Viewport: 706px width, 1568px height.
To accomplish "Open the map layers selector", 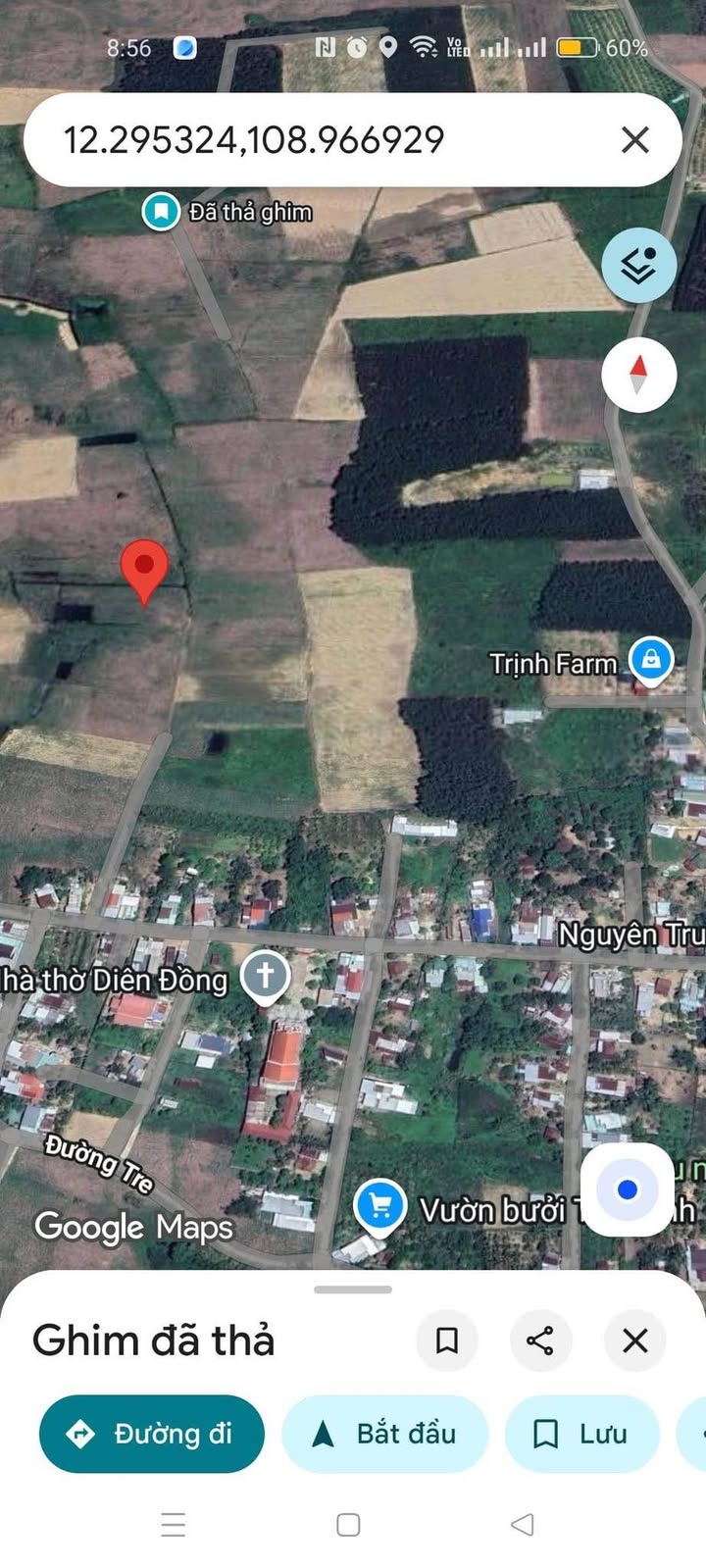I will [x=638, y=265].
